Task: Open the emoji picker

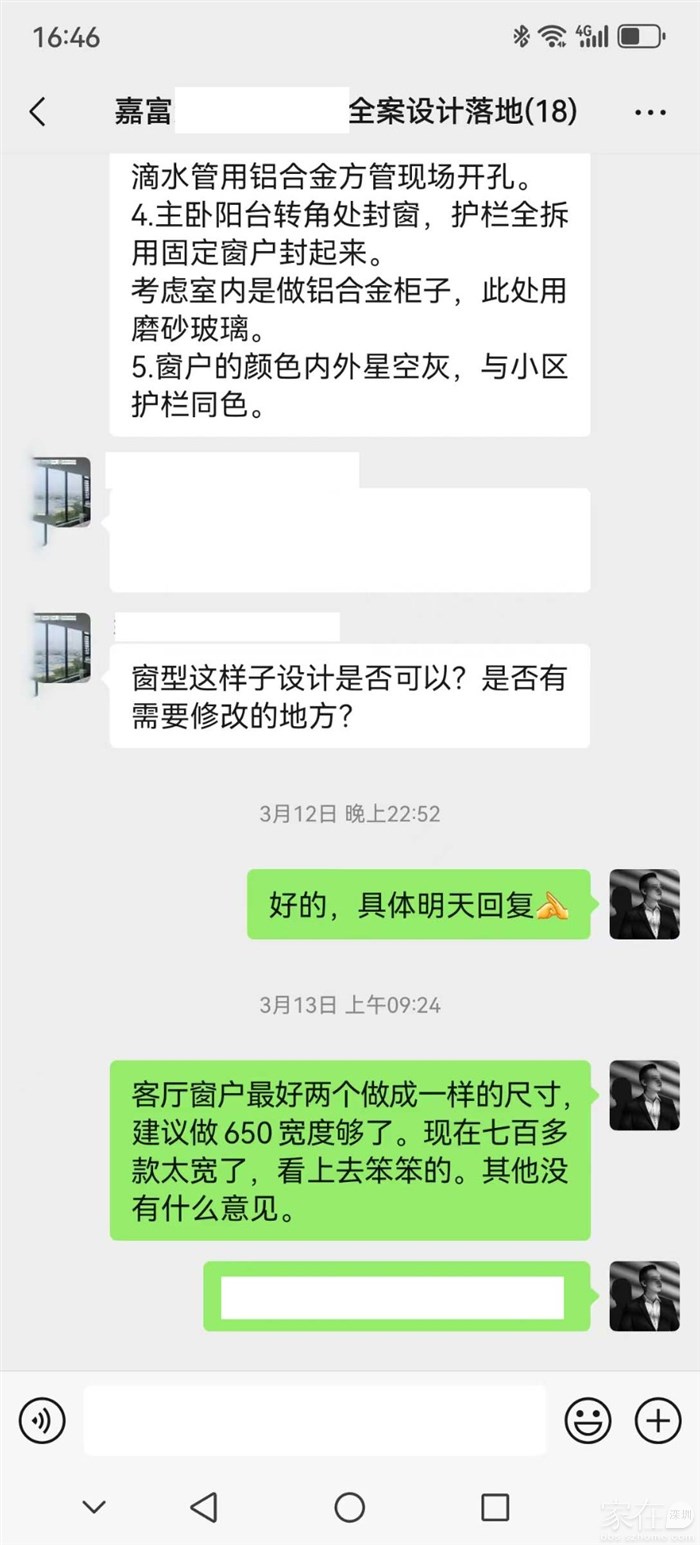Action: (x=588, y=1420)
